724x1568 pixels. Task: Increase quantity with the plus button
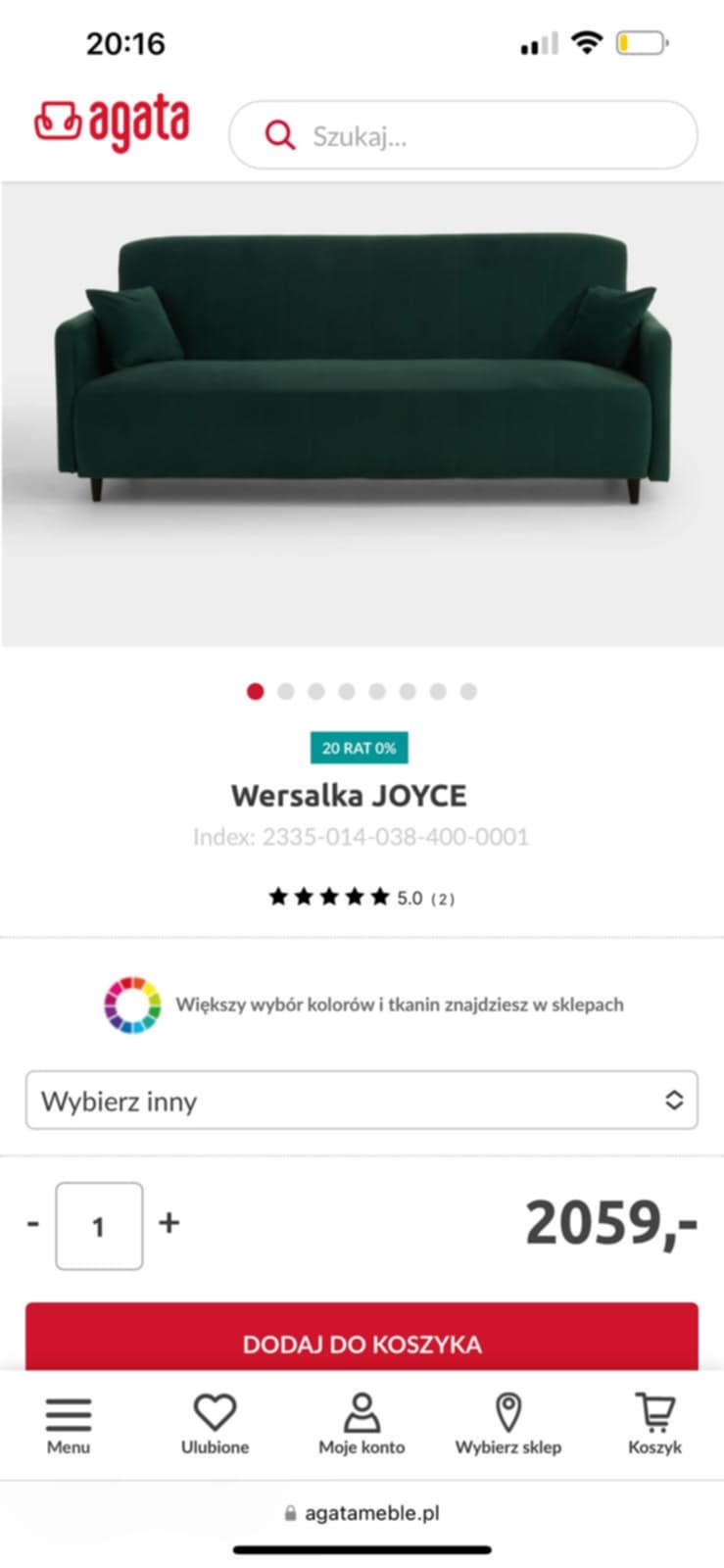coord(169,1223)
